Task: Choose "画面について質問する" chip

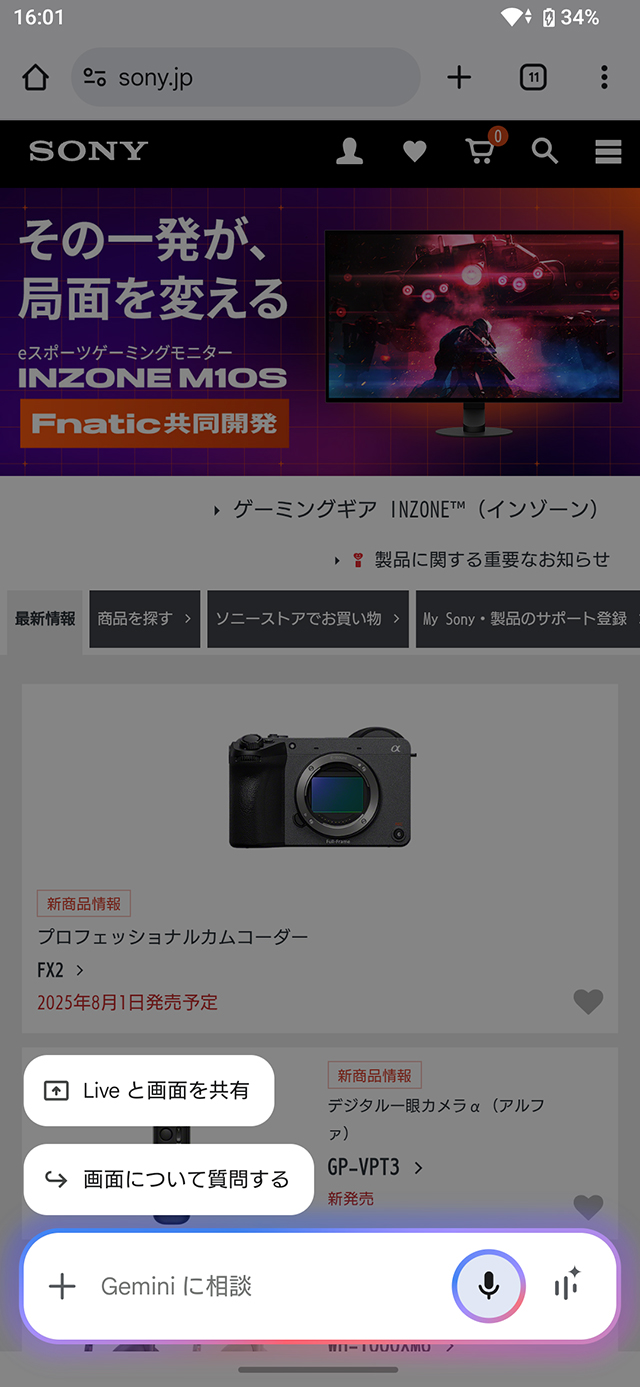Action: pos(168,1179)
